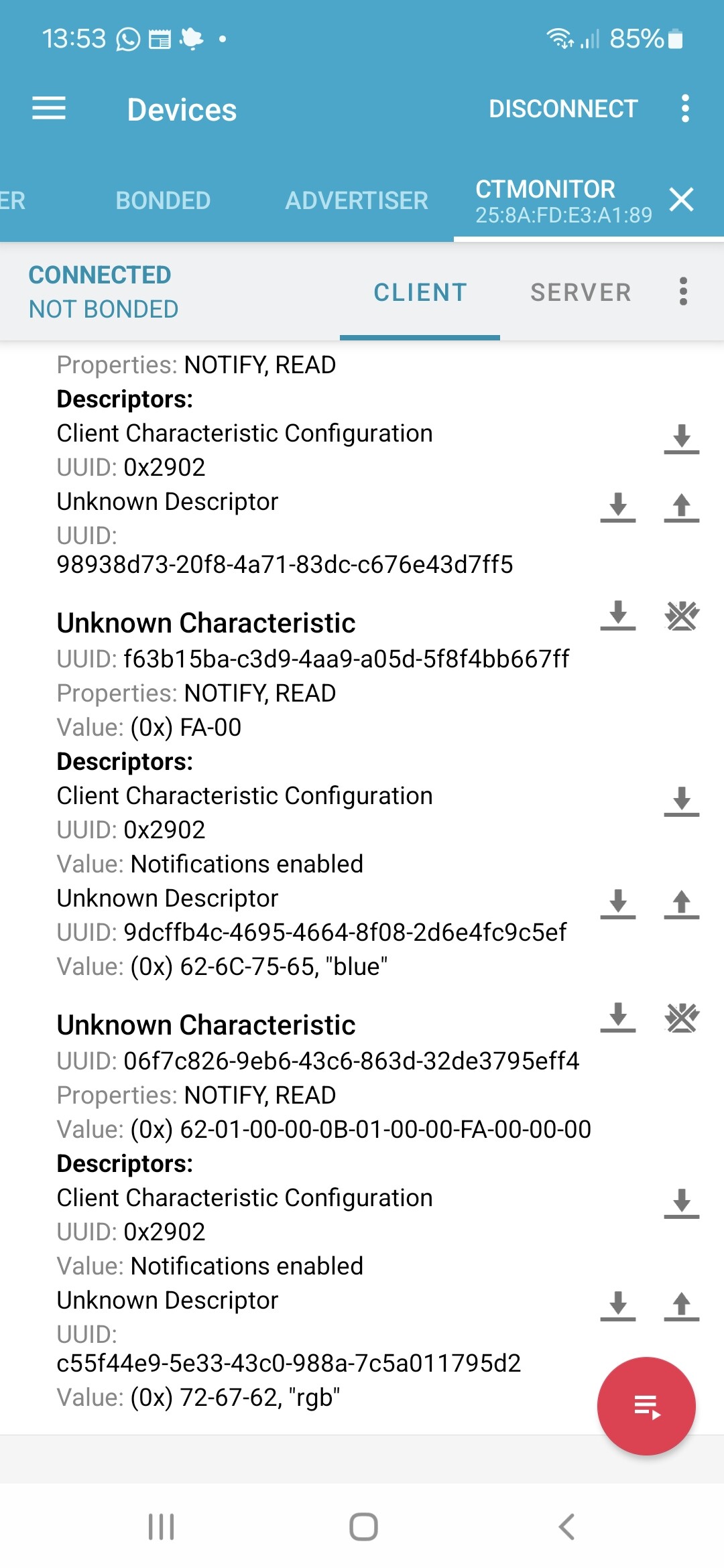Write to descriptor 9dcffb4c
The width and height of the screenshot is (724, 1568).
pyautogui.click(x=682, y=904)
